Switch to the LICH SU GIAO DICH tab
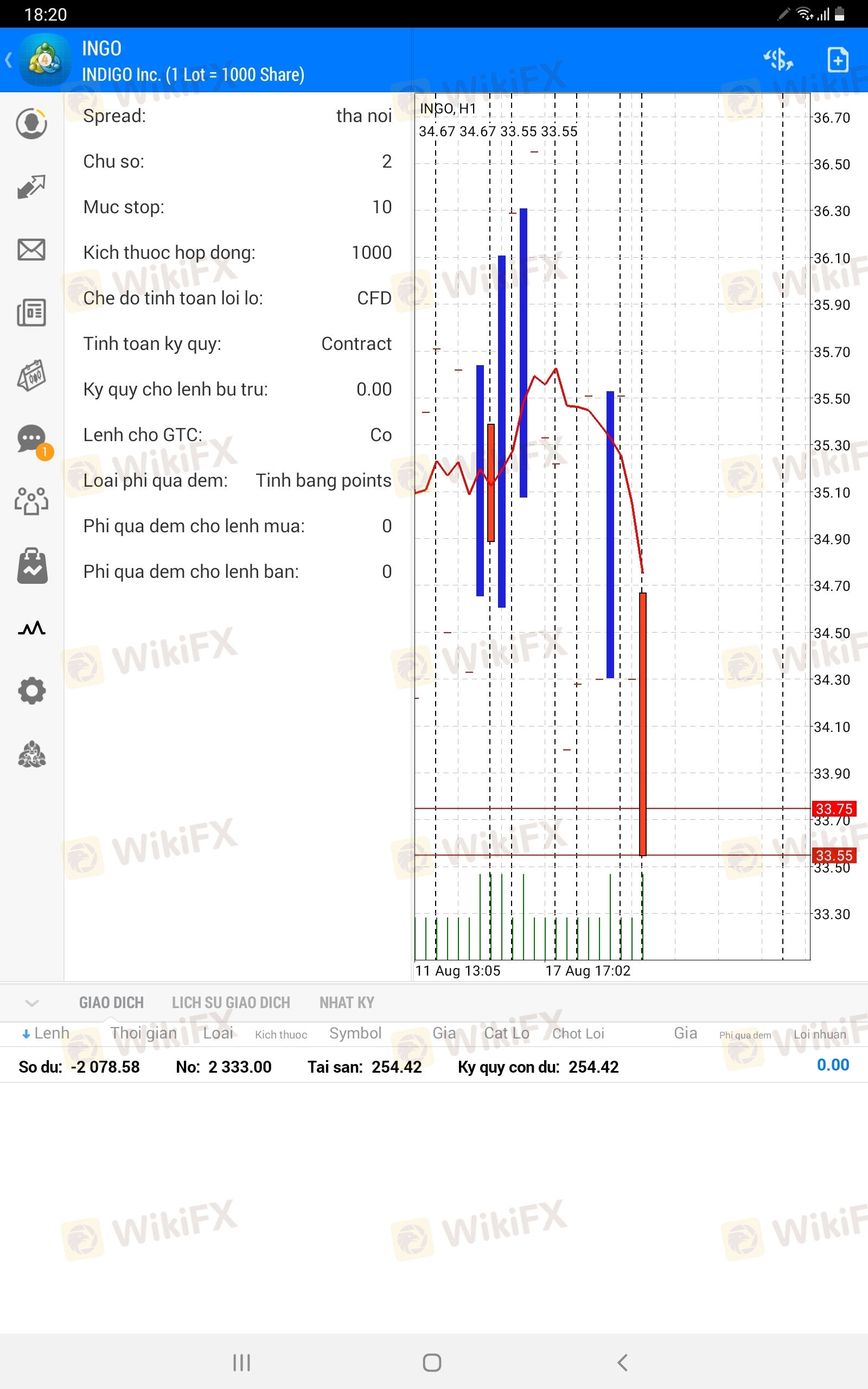 231,1003
